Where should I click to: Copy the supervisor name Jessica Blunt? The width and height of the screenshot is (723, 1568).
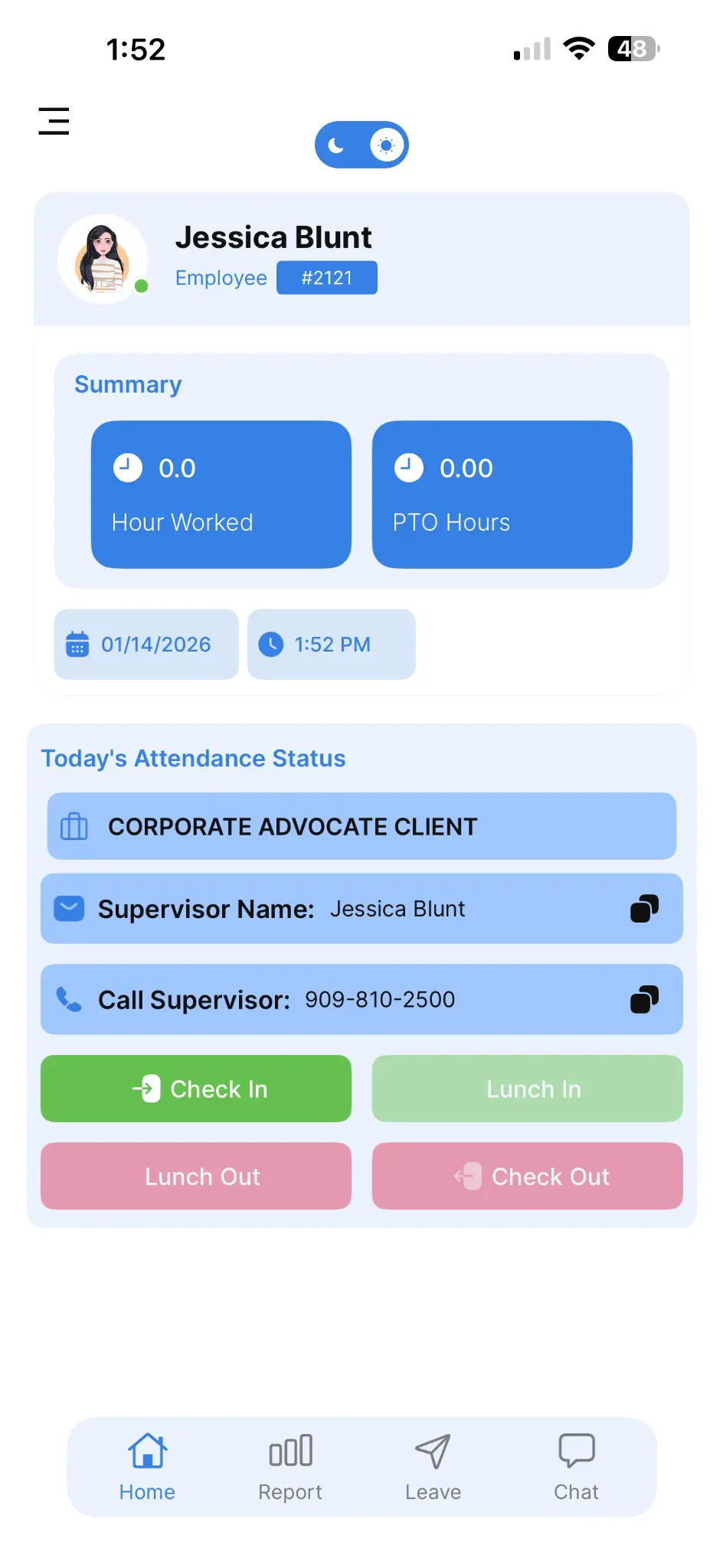[646, 909]
